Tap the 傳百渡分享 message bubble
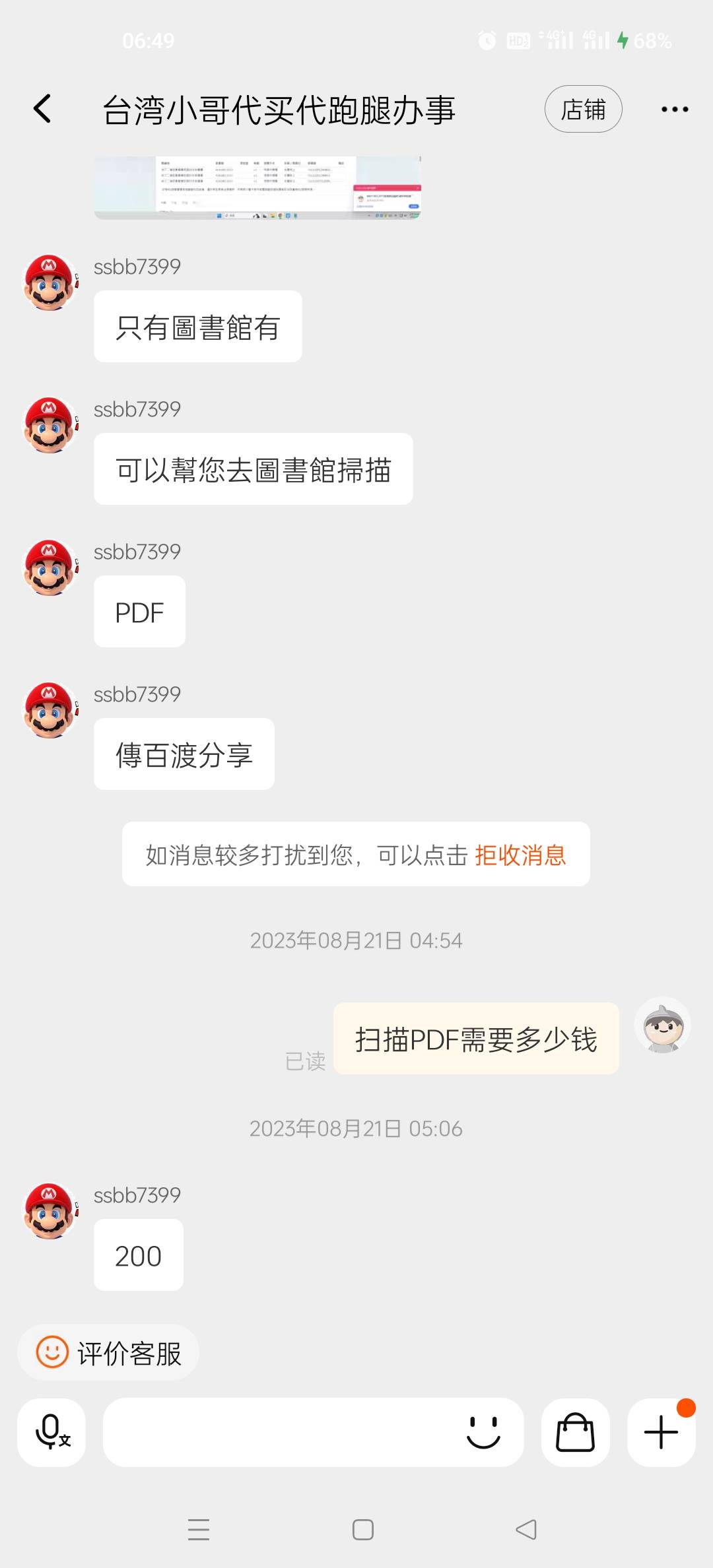The height and width of the screenshot is (1568, 713). (183, 754)
